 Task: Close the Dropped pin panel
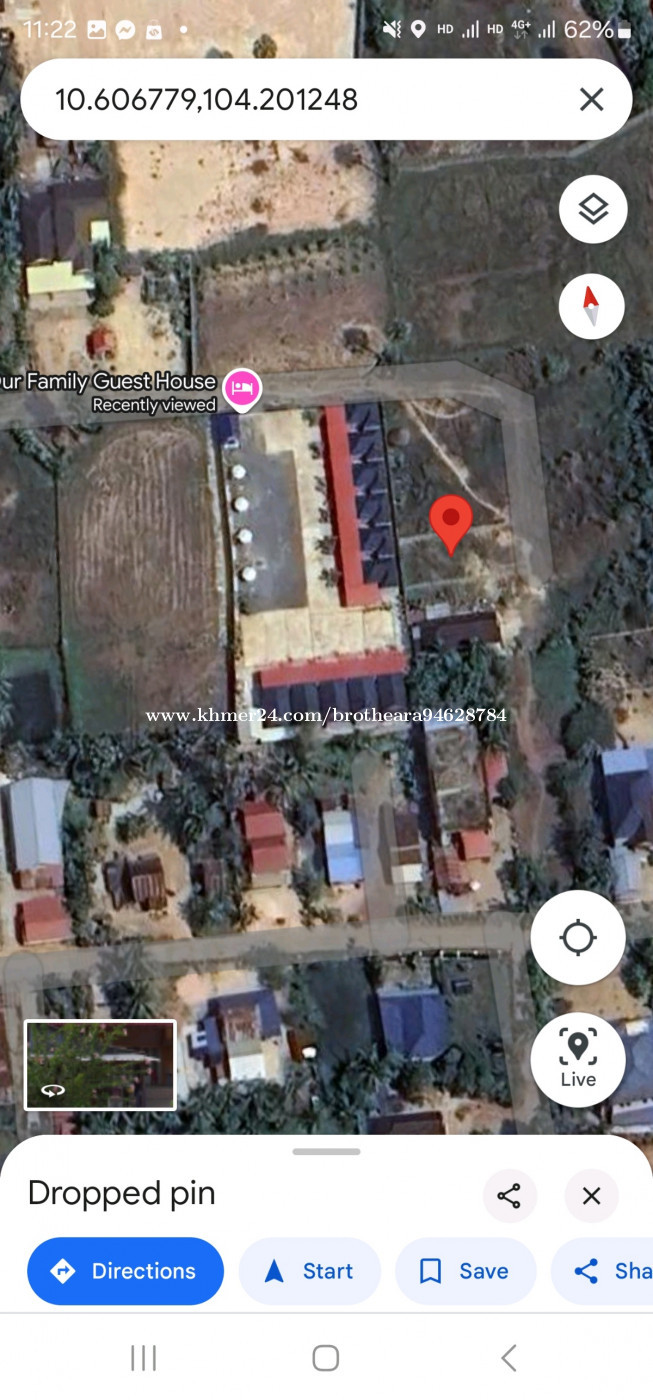pyautogui.click(x=591, y=1196)
